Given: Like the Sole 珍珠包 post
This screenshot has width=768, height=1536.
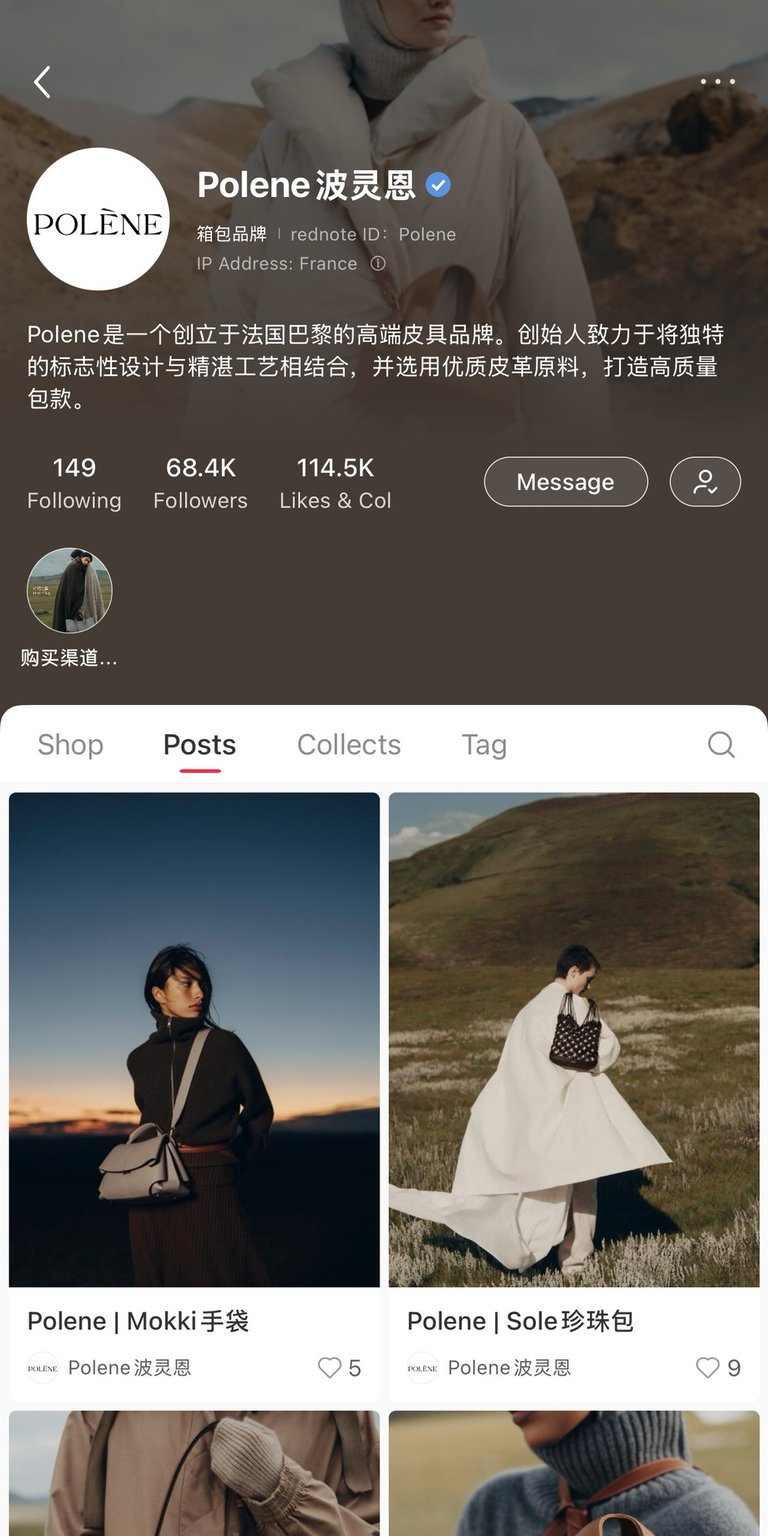Looking at the screenshot, I should [x=708, y=1367].
